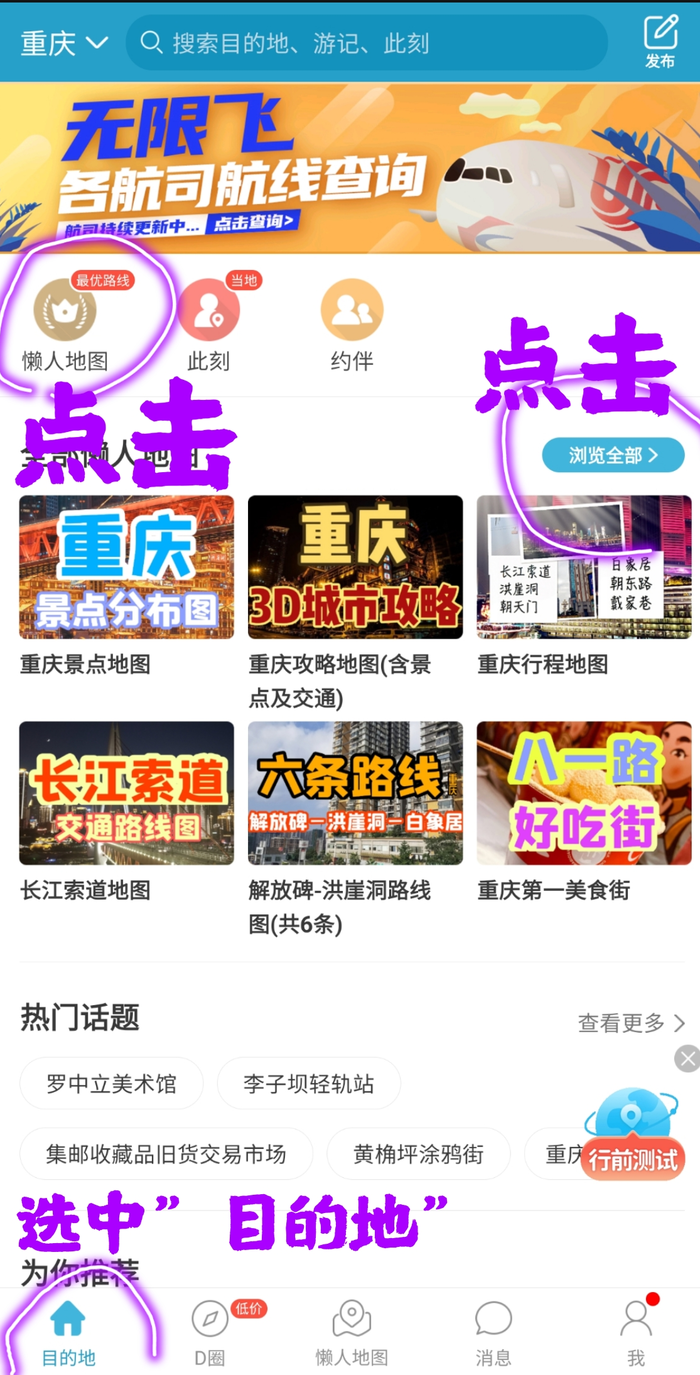This screenshot has width=700, height=1375.
Task: Dismiss the floating 行前测试 widget
Action: 687,1058
